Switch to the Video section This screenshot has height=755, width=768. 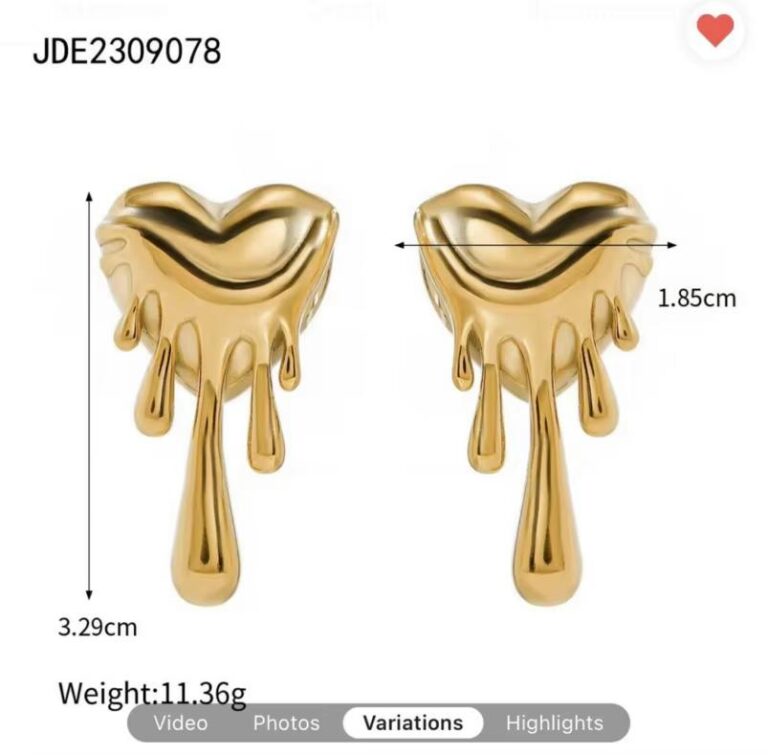coord(181,722)
